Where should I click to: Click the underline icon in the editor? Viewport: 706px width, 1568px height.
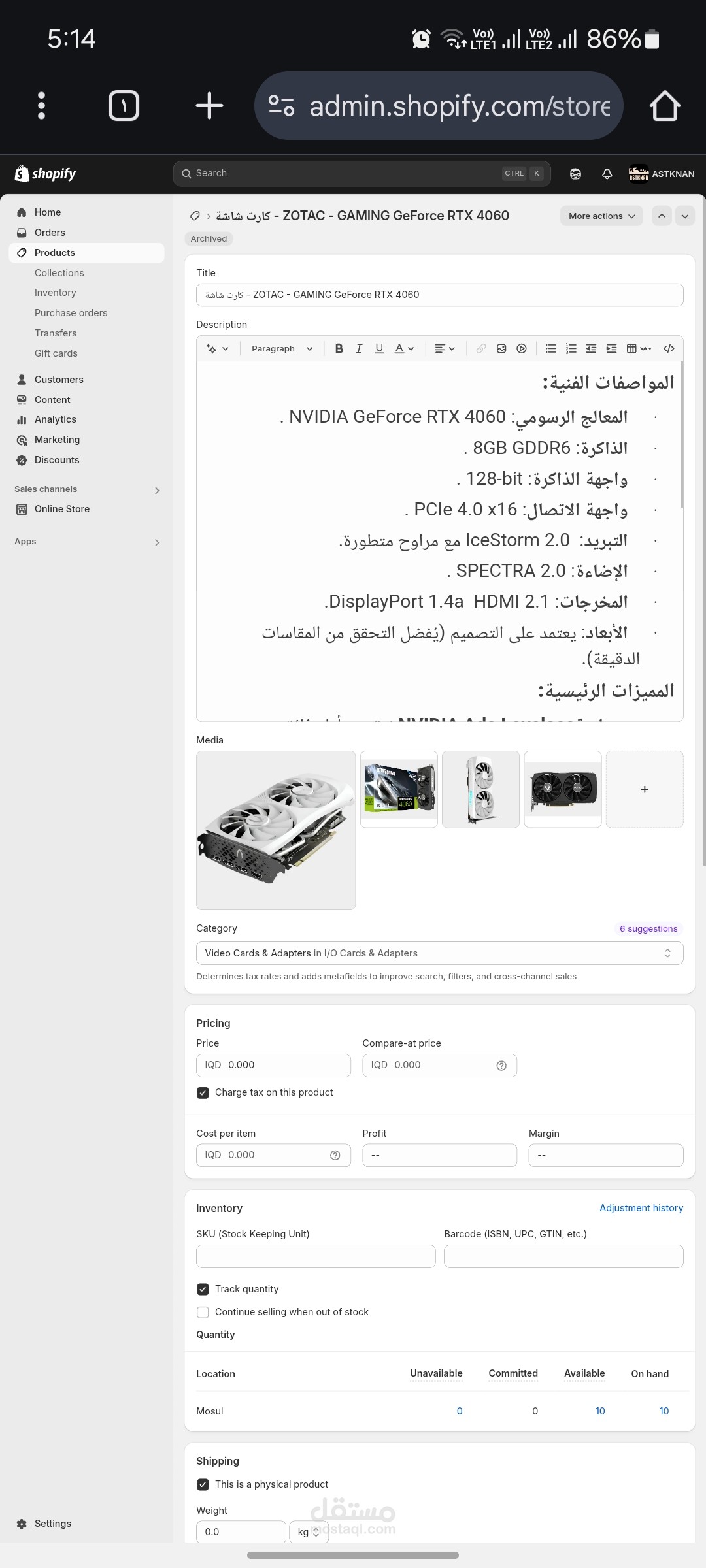pos(378,348)
